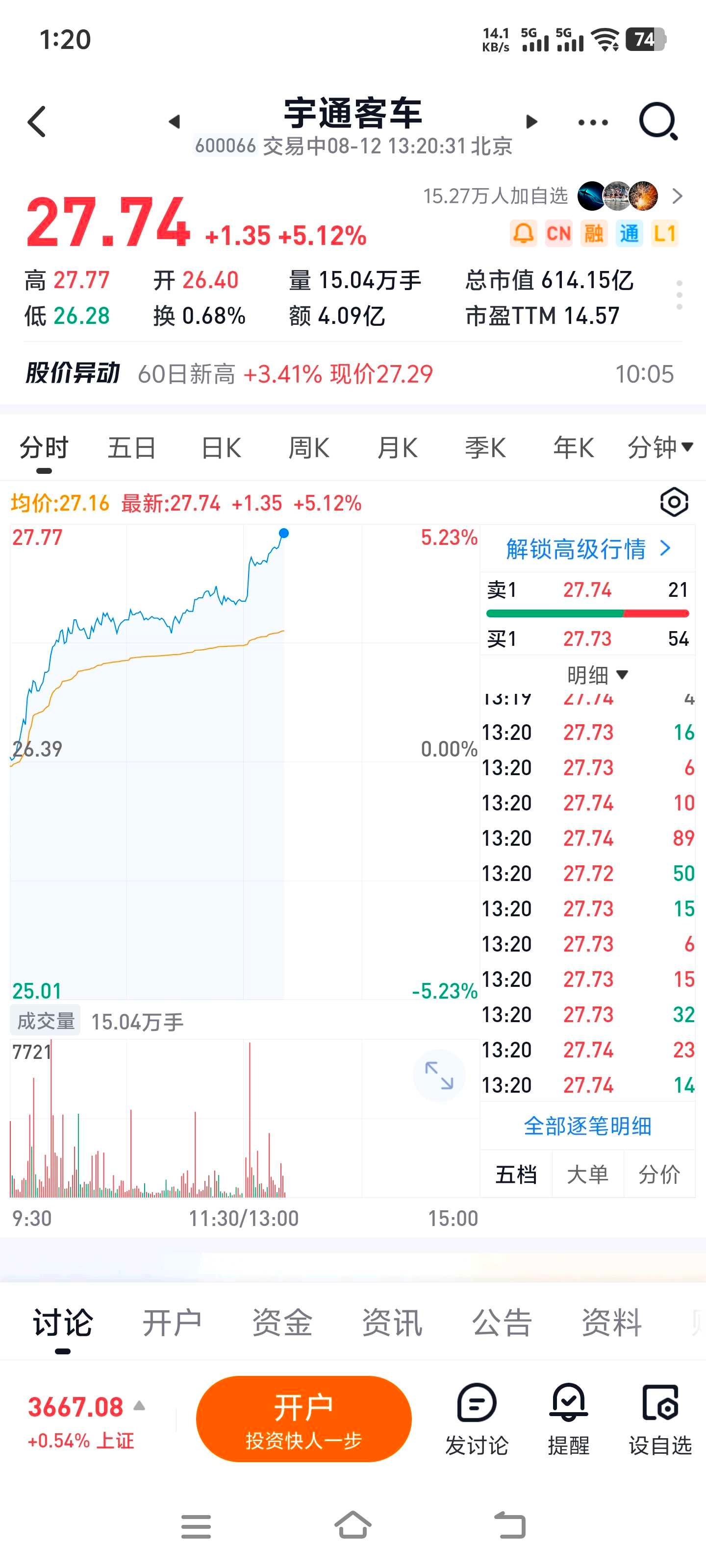Screen dimensions: 706x1568
Task: Open the search magnifier icon
Action: [658, 122]
